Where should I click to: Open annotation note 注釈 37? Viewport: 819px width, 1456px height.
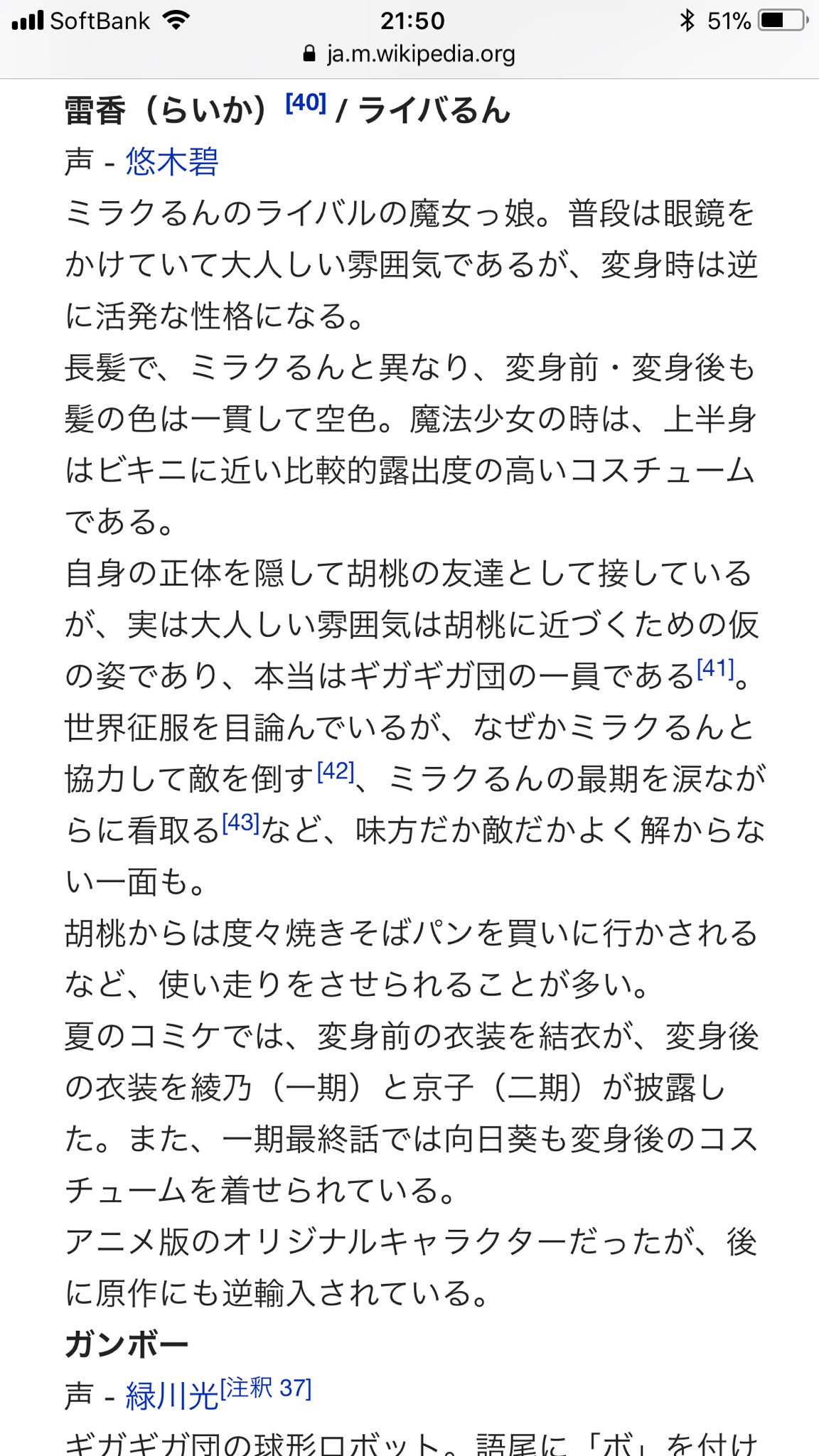point(266,1387)
